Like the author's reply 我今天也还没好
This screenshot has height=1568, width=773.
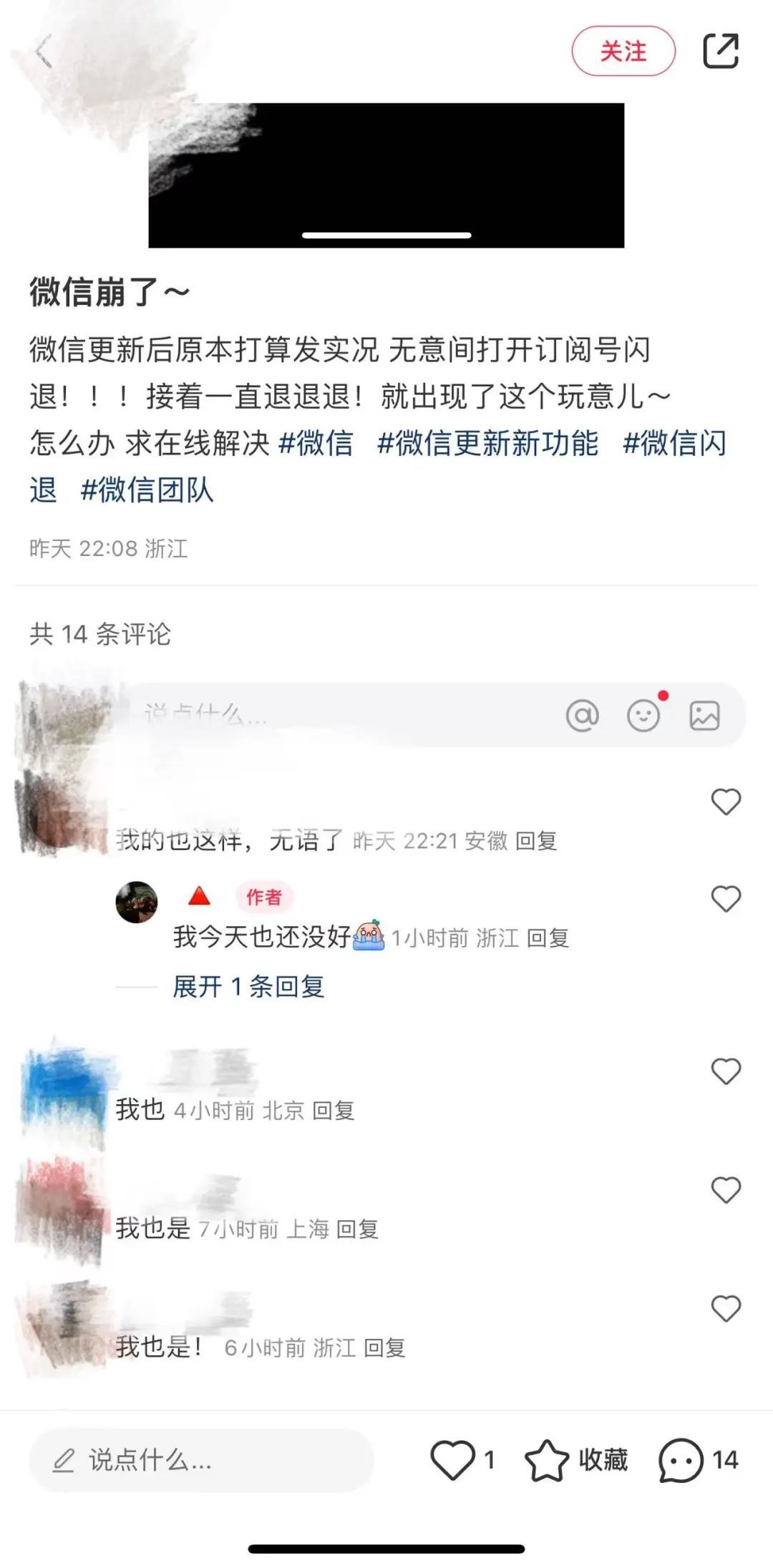725,899
